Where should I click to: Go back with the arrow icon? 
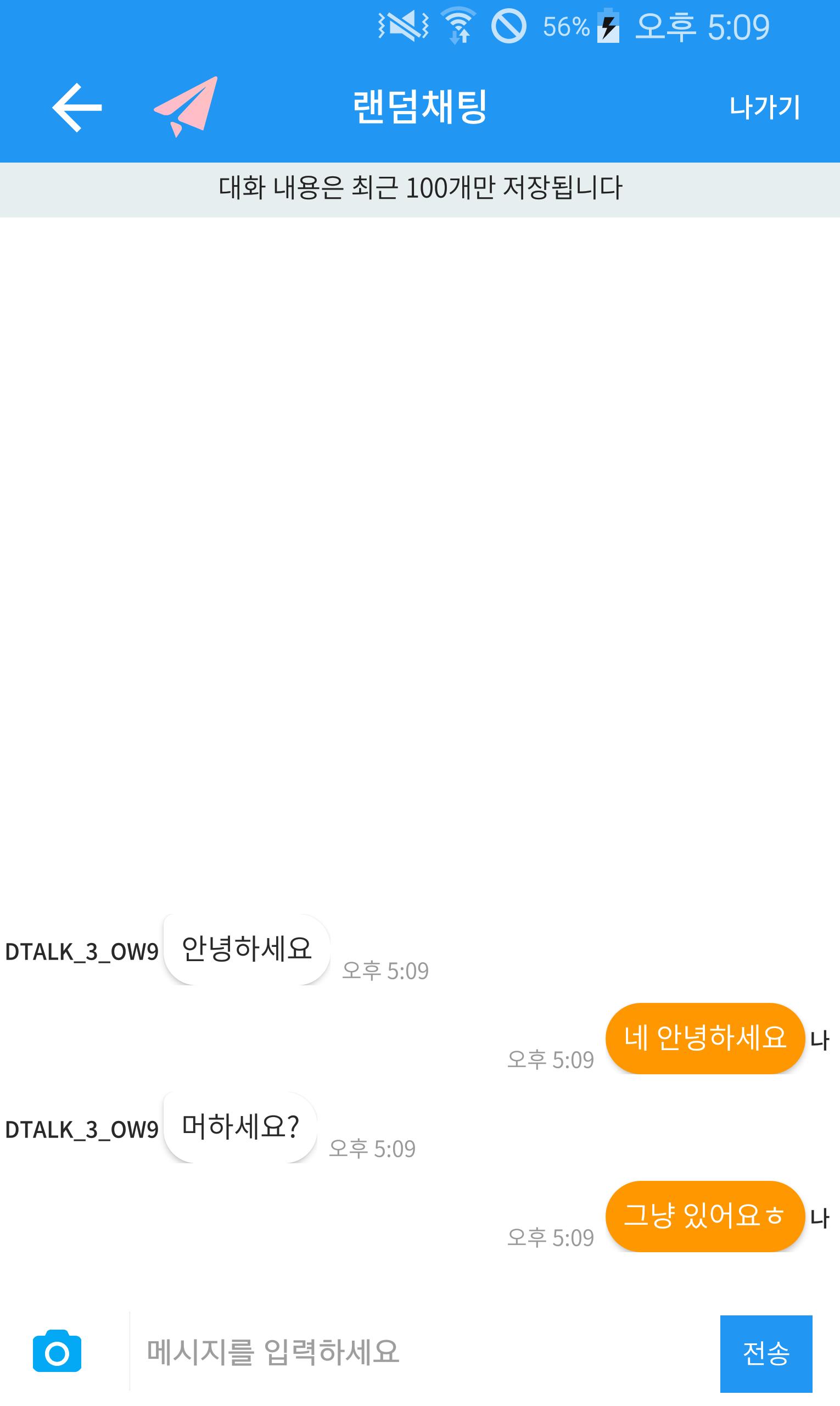(x=77, y=108)
